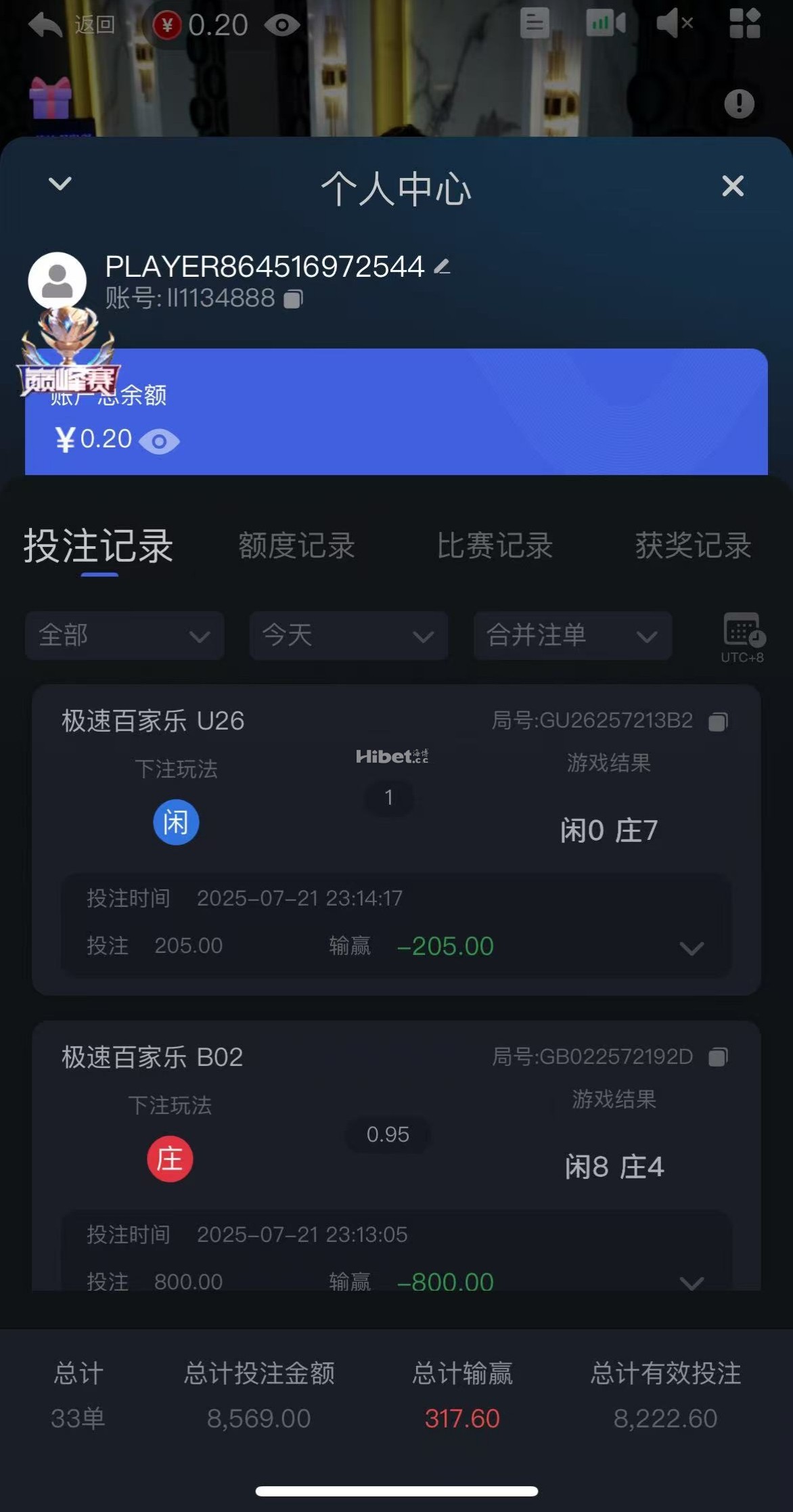793x1512 pixels.
Task: Open the grid layout menu icon
Action: pos(745,24)
